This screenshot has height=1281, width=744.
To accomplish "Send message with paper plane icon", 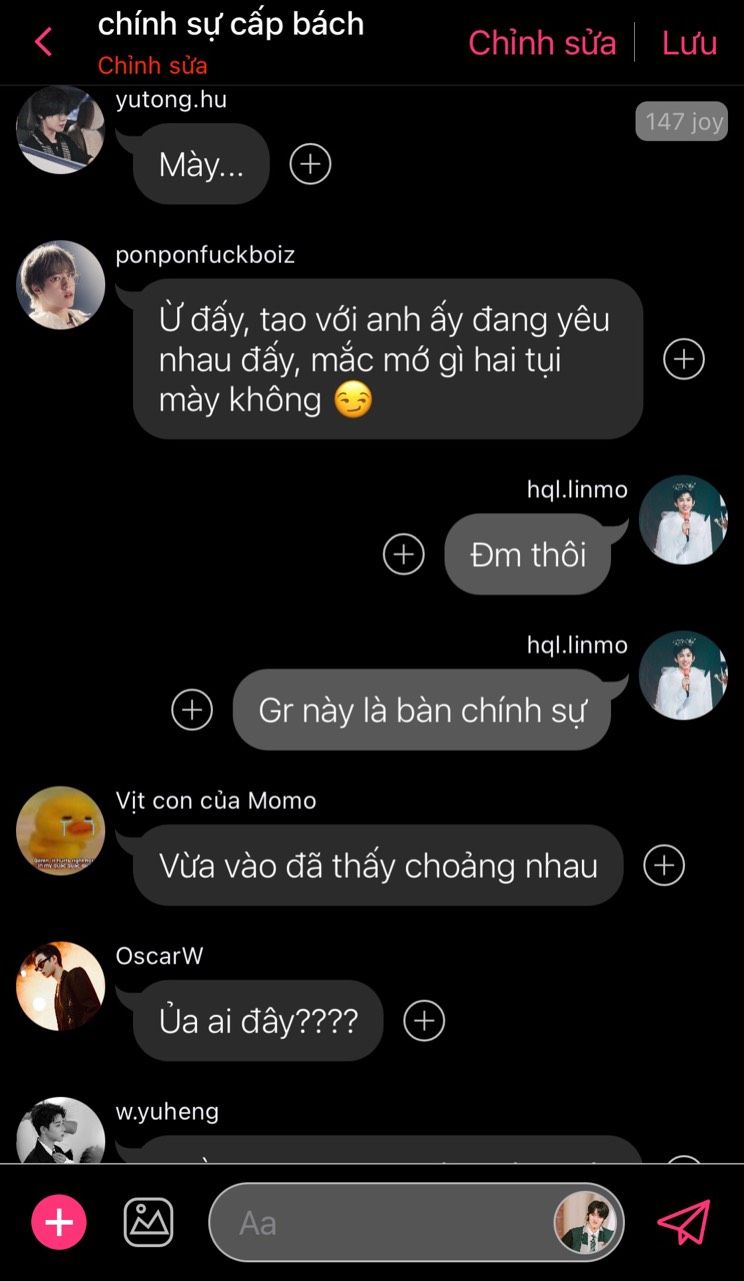I will pyautogui.click(x=684, y=1222).
